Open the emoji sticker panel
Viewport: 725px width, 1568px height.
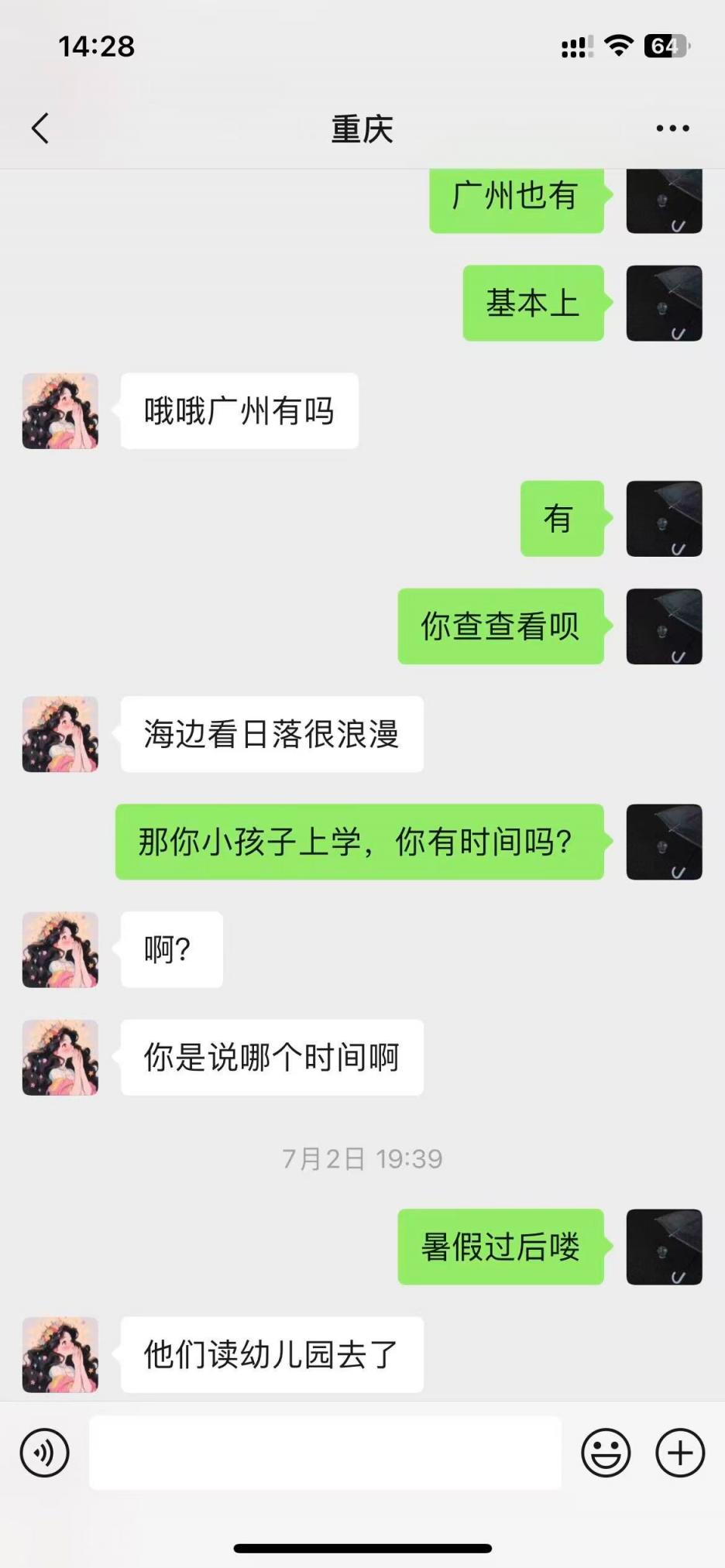point(606,1453)
